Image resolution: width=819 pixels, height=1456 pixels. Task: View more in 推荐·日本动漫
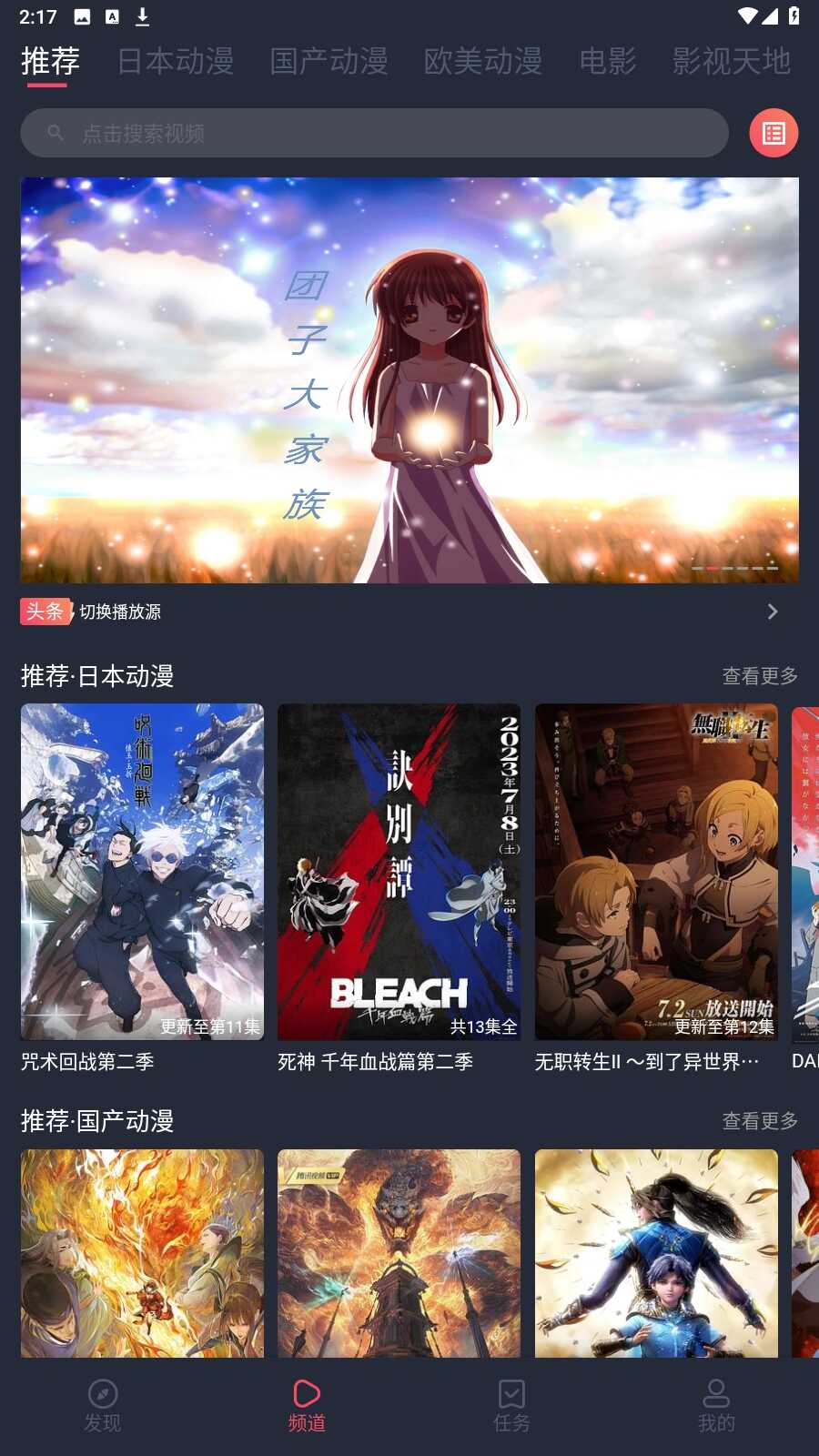[760, 676]
